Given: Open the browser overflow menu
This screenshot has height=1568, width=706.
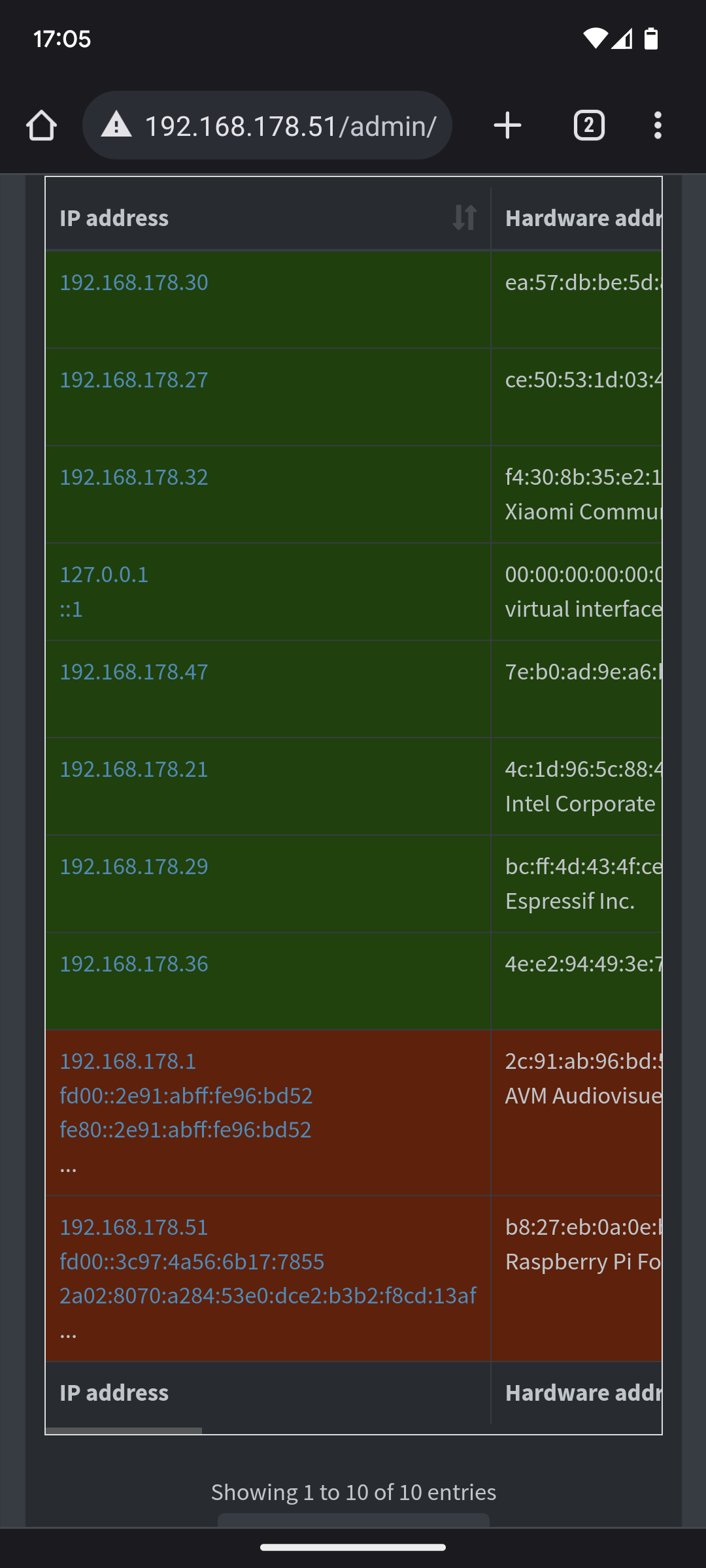Looking at the screenshot, I should [658, 125].
